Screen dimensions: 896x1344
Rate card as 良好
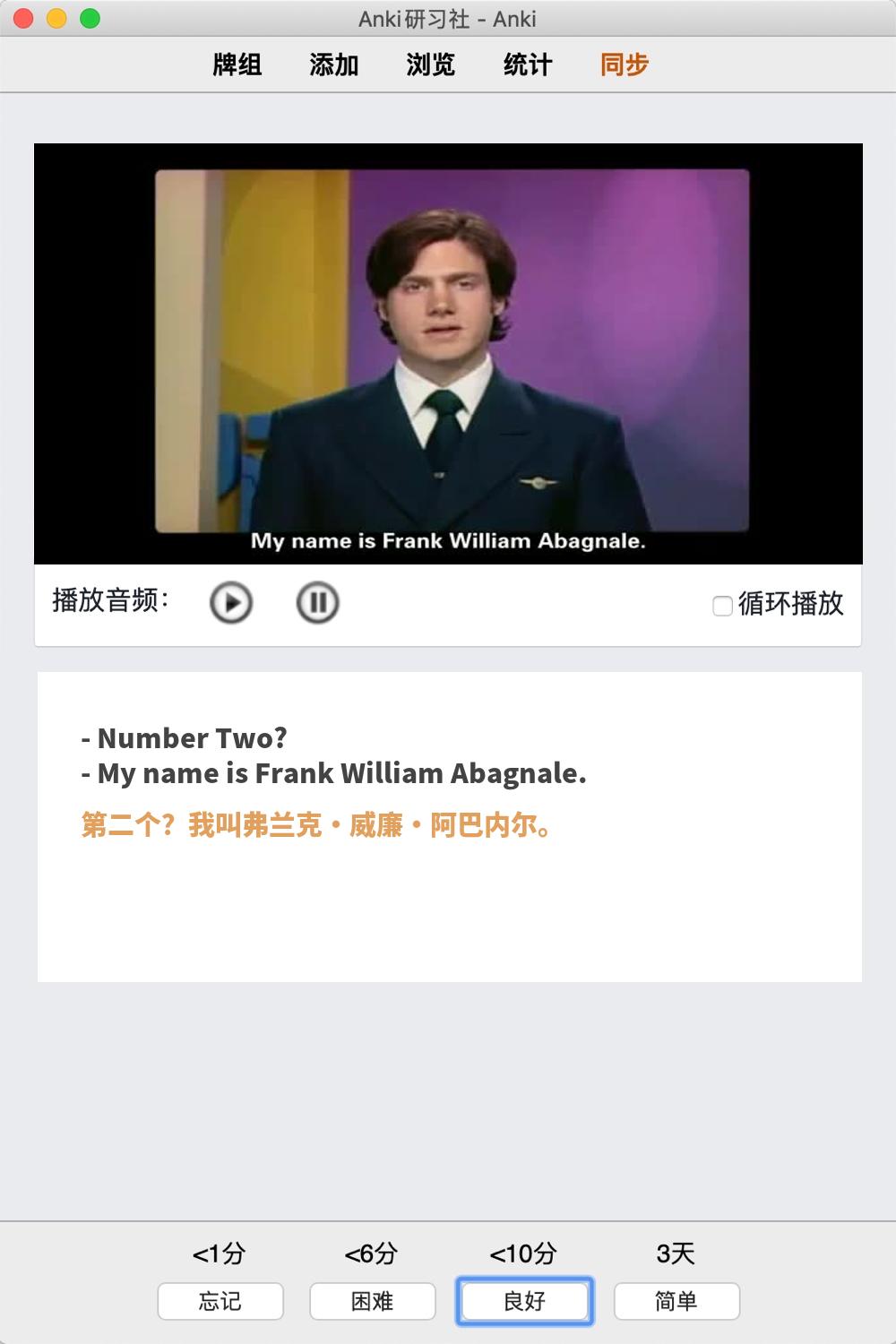pos(525,1301)
